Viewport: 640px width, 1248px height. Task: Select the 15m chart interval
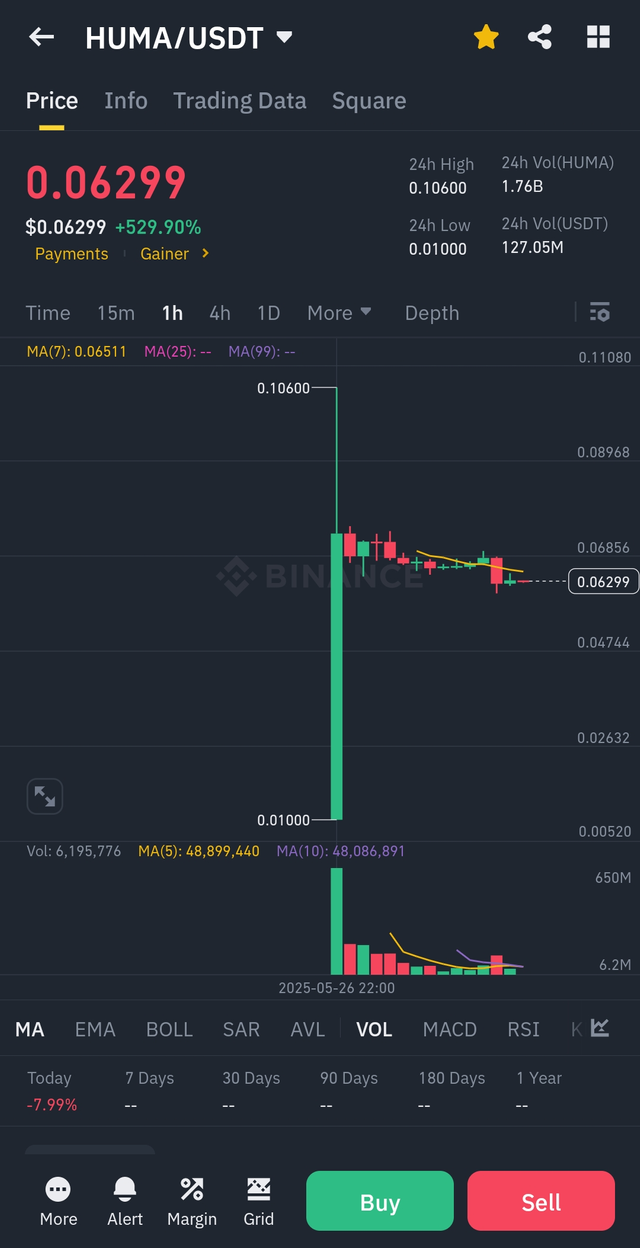(116, 313)
